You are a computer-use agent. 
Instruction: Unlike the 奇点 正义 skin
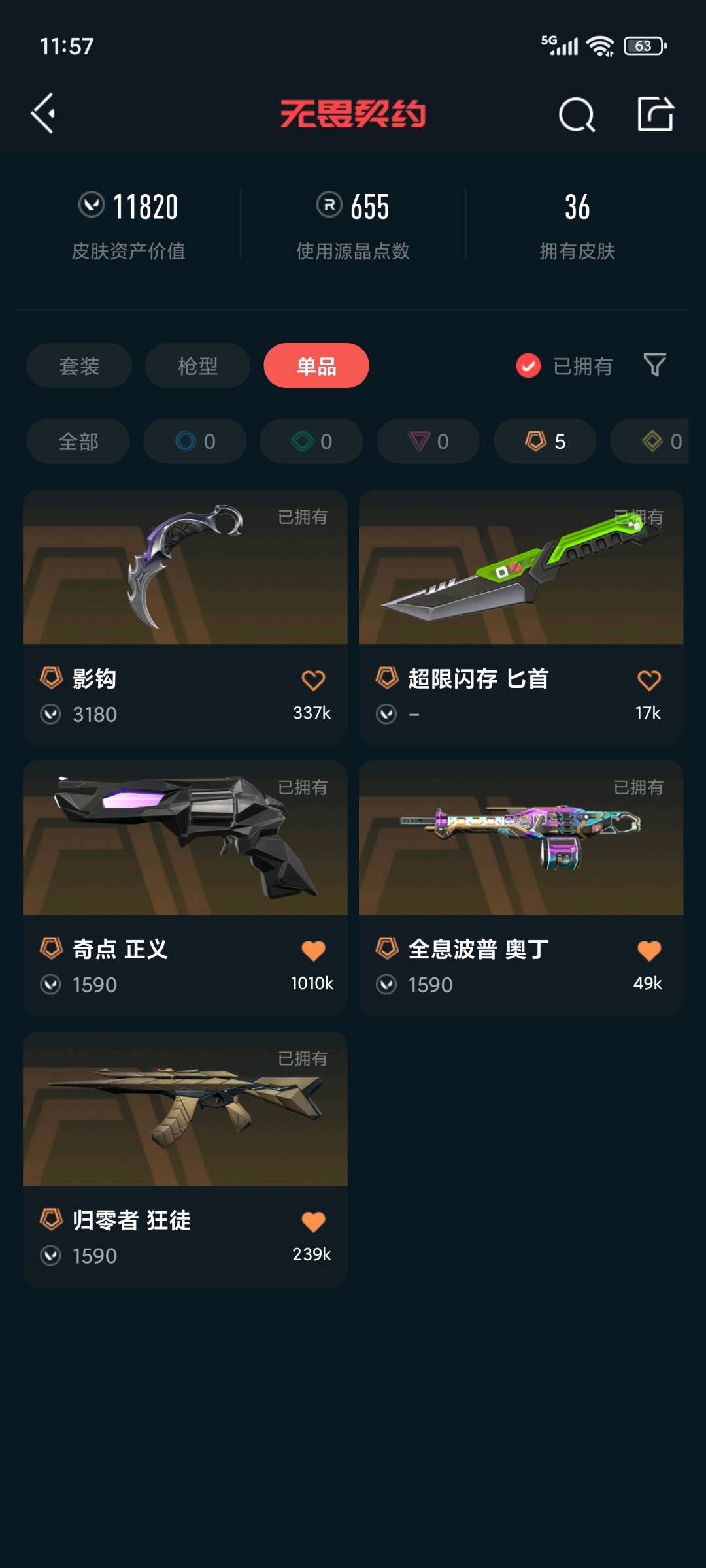[313, 951]
